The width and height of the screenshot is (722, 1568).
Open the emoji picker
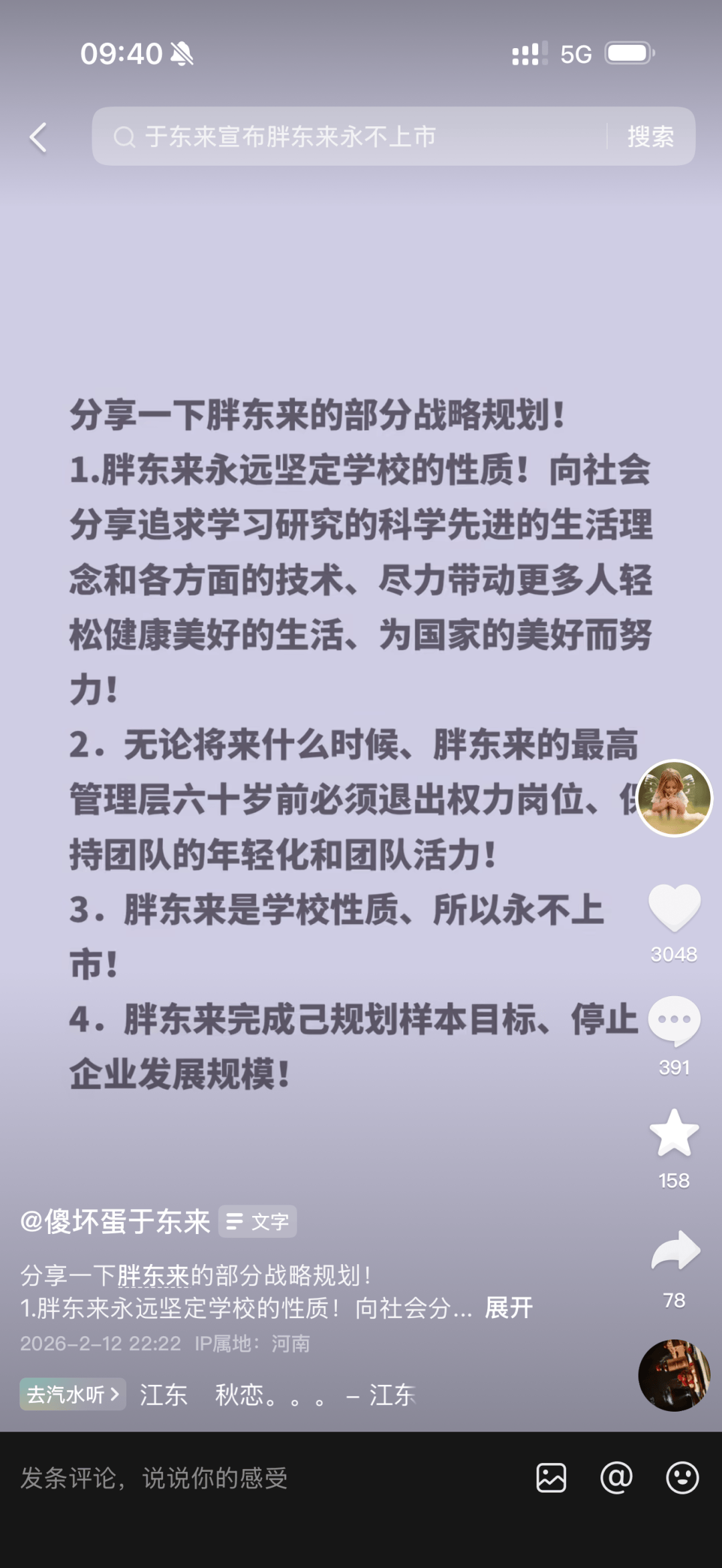pos(682,1478)
